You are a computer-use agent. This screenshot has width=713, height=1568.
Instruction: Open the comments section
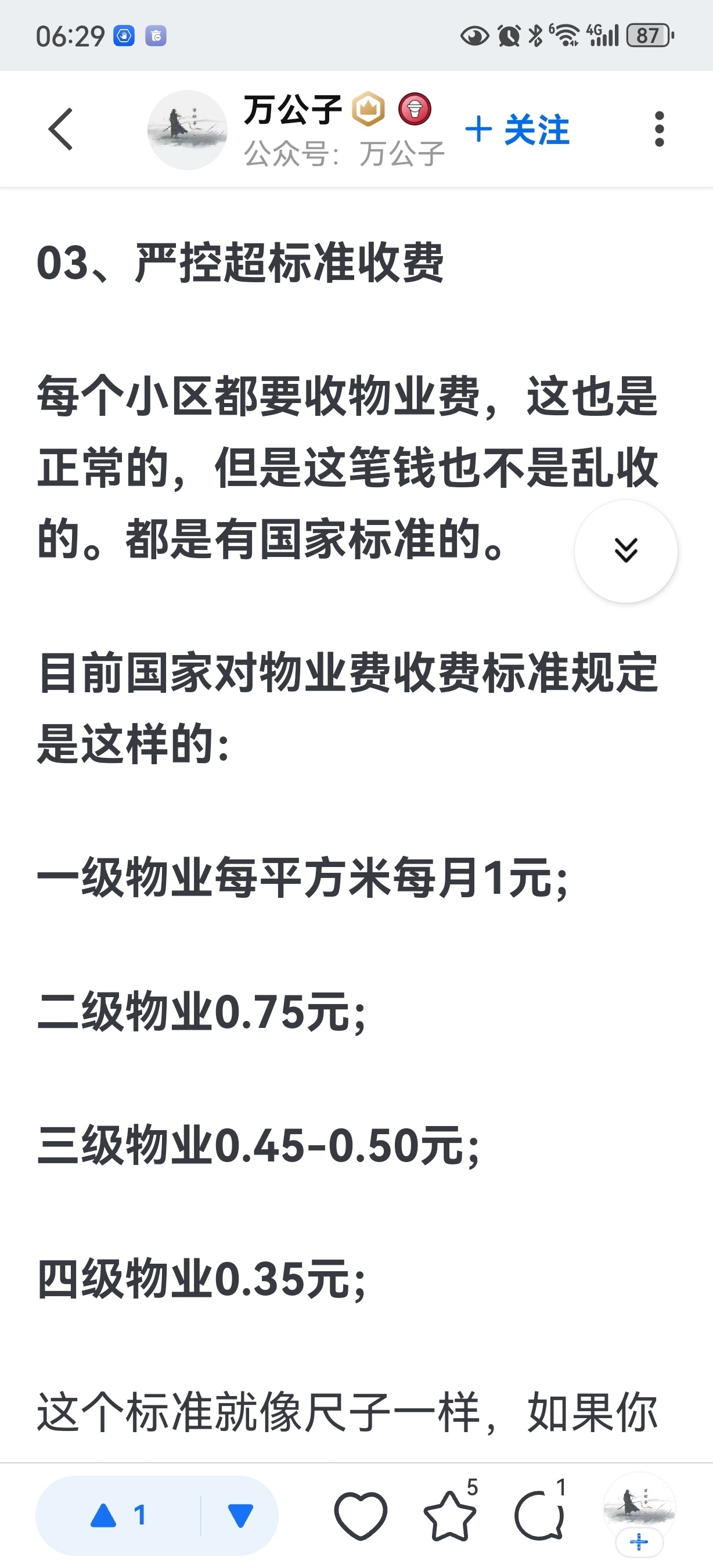pos(539,1515)
